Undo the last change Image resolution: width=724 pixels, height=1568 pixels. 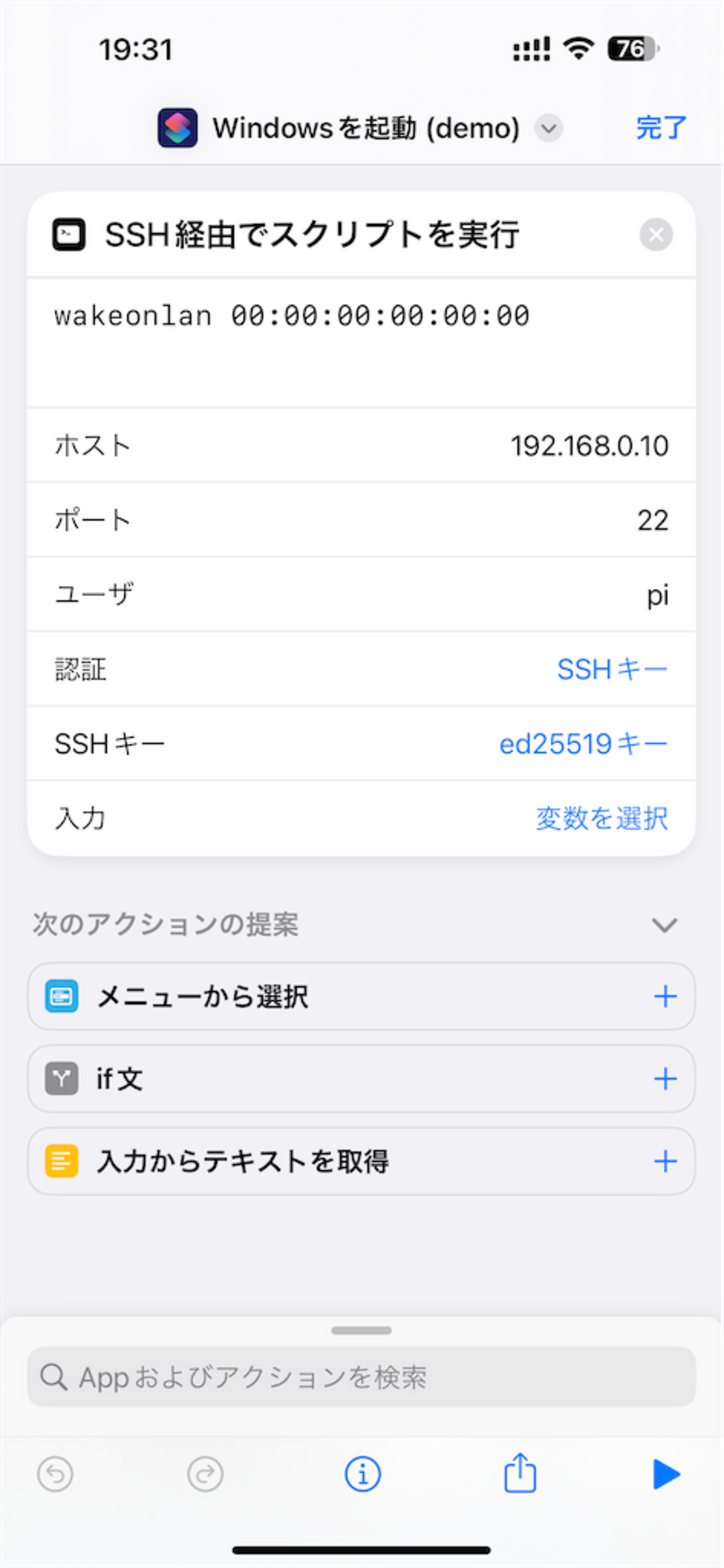55,1474
